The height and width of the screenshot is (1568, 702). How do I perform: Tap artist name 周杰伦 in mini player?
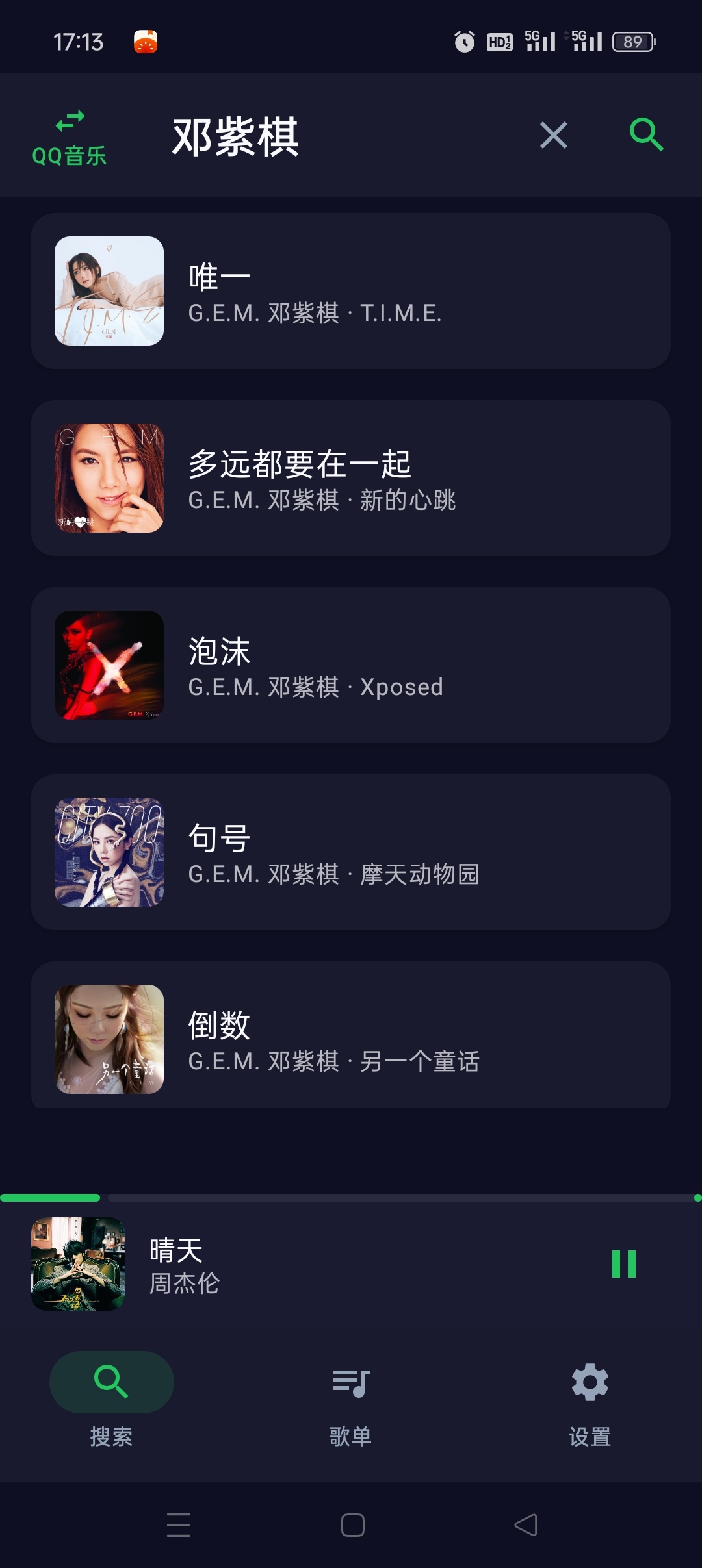point(184,1283)
